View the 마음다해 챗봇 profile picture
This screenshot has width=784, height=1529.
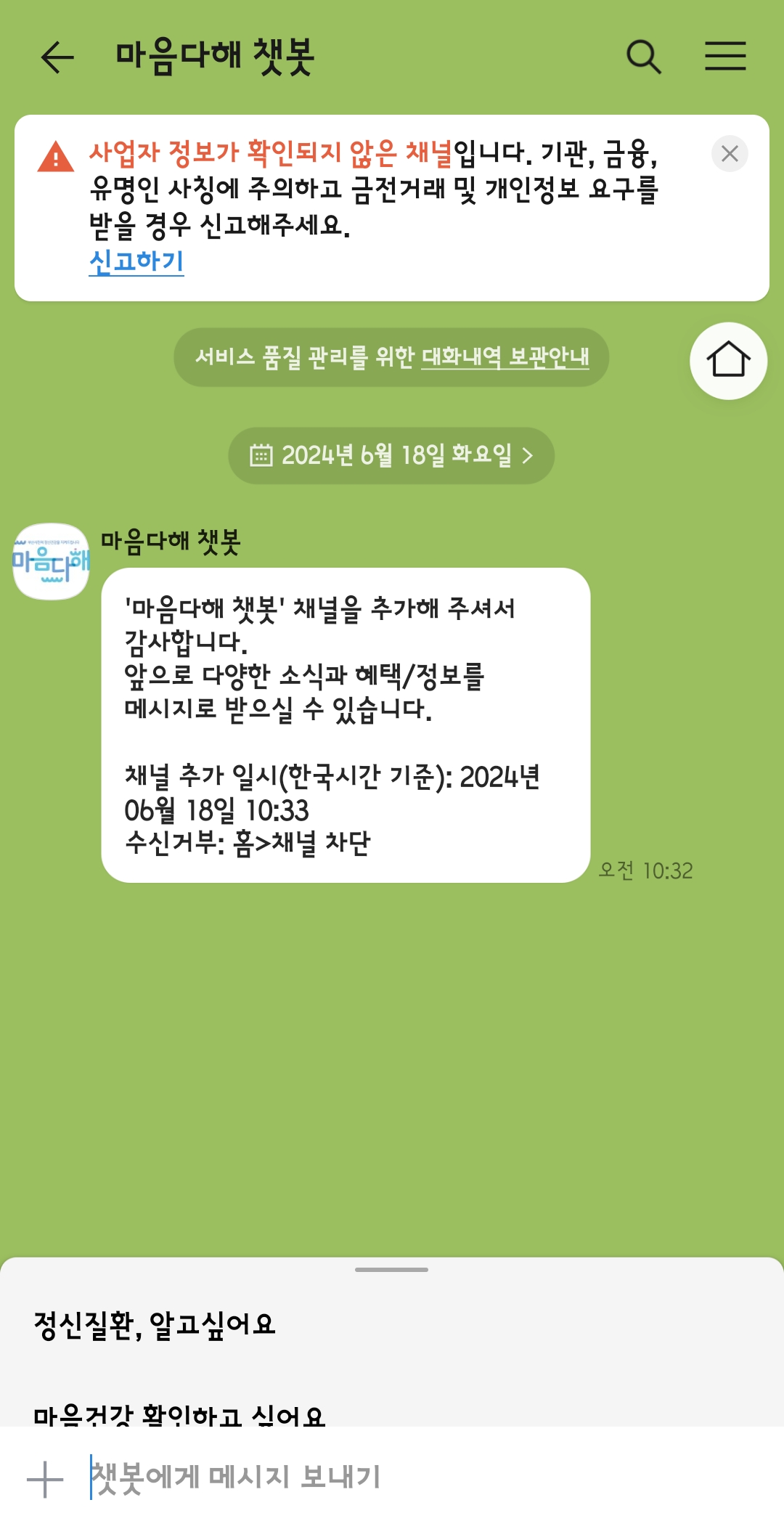pyautogui.click(x=51, y=561)
